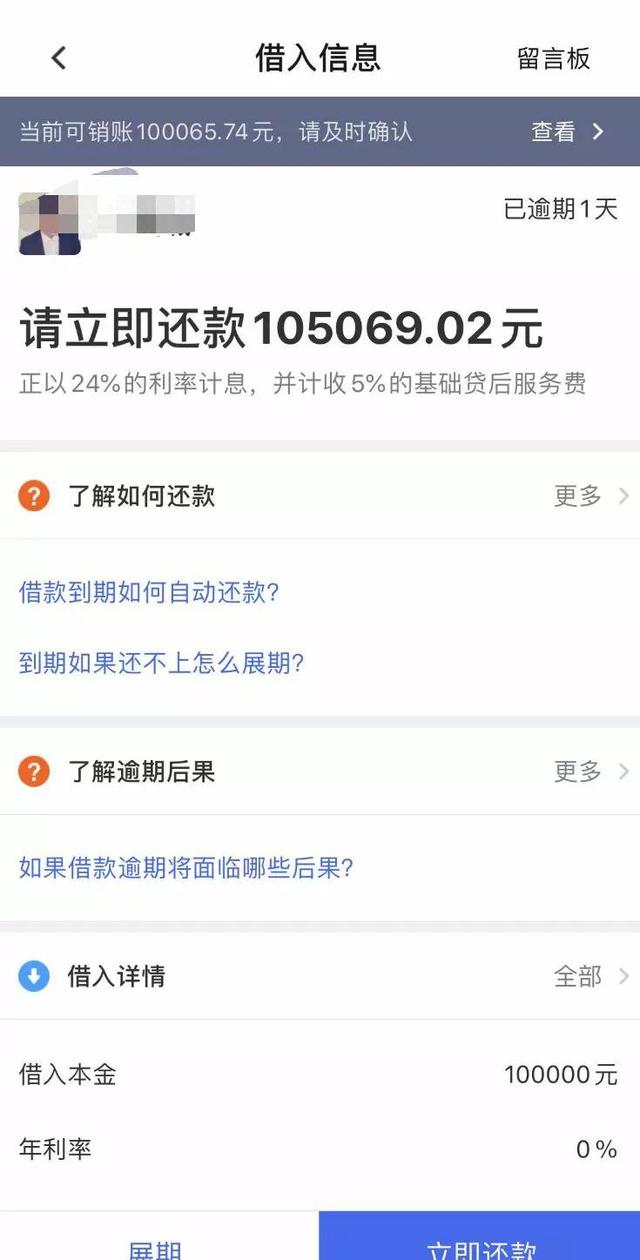Viewport: 640px width, 1260px height.
Task: Open the borrower's profile avatar
Action: (x=49, y=222)
